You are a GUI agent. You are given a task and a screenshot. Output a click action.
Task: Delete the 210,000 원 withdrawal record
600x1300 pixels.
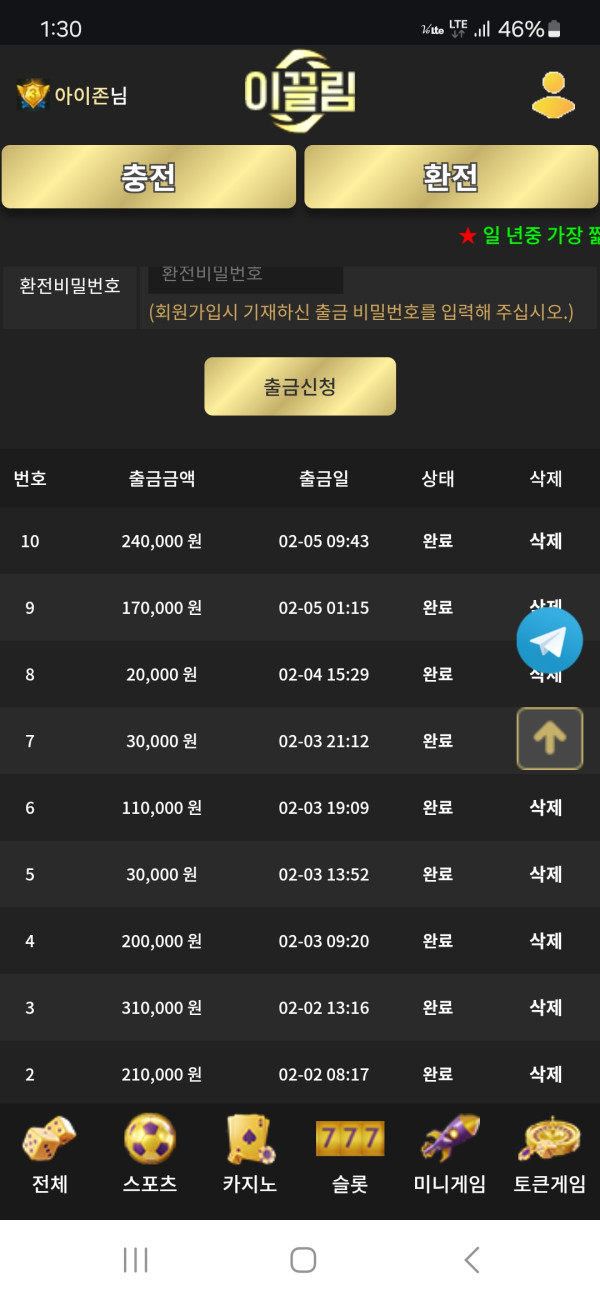(546, 1075)
